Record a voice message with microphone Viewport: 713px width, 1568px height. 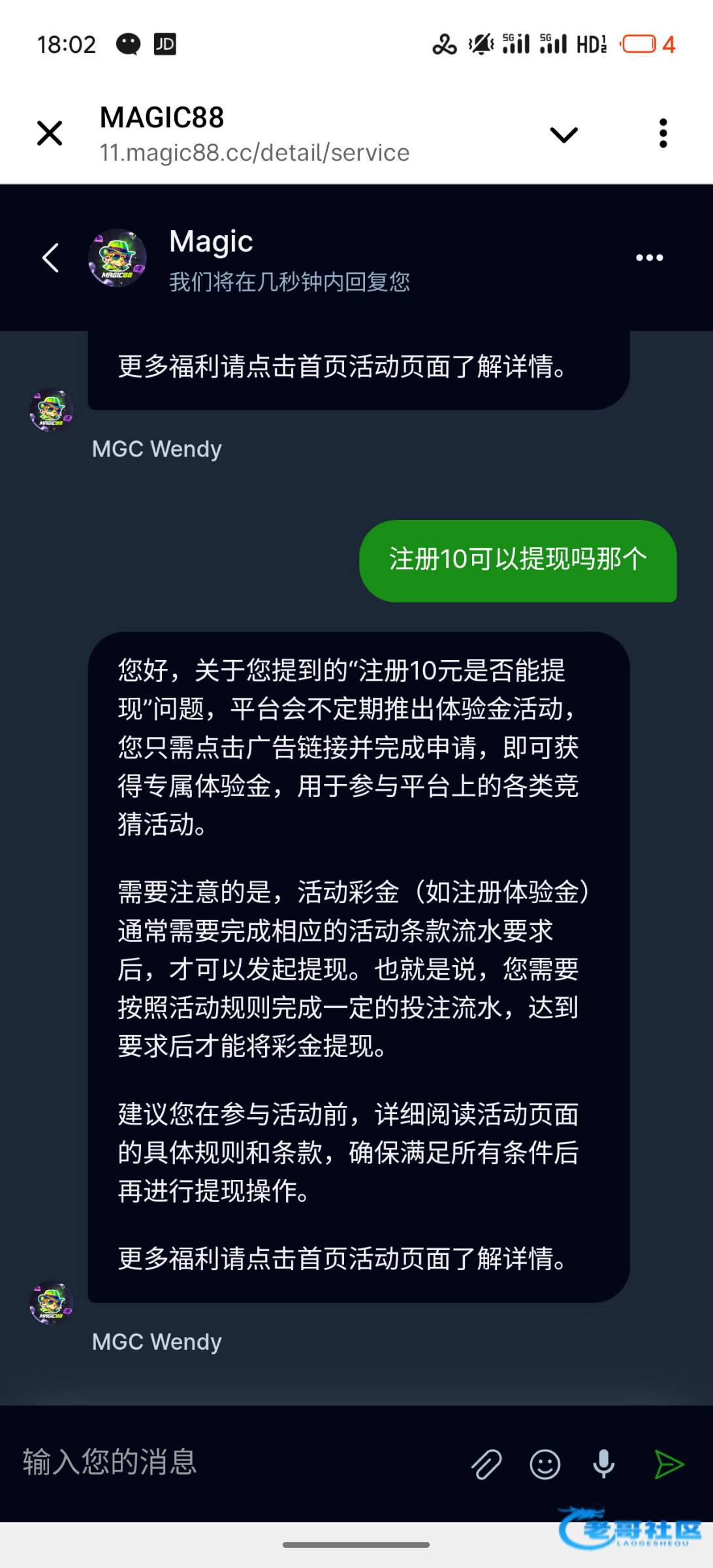[x=603, y=1464]
